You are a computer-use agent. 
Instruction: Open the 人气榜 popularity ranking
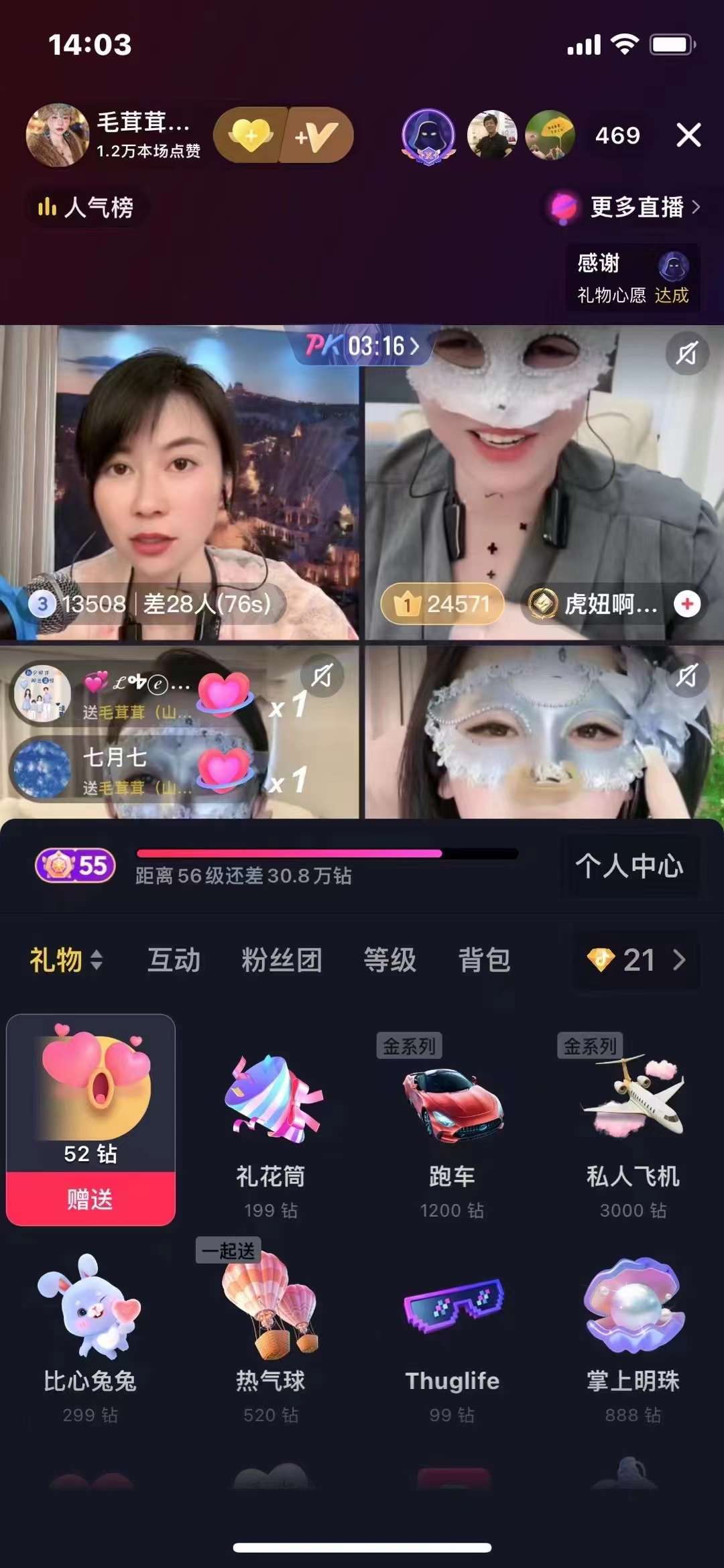click(x=86, y=207)
